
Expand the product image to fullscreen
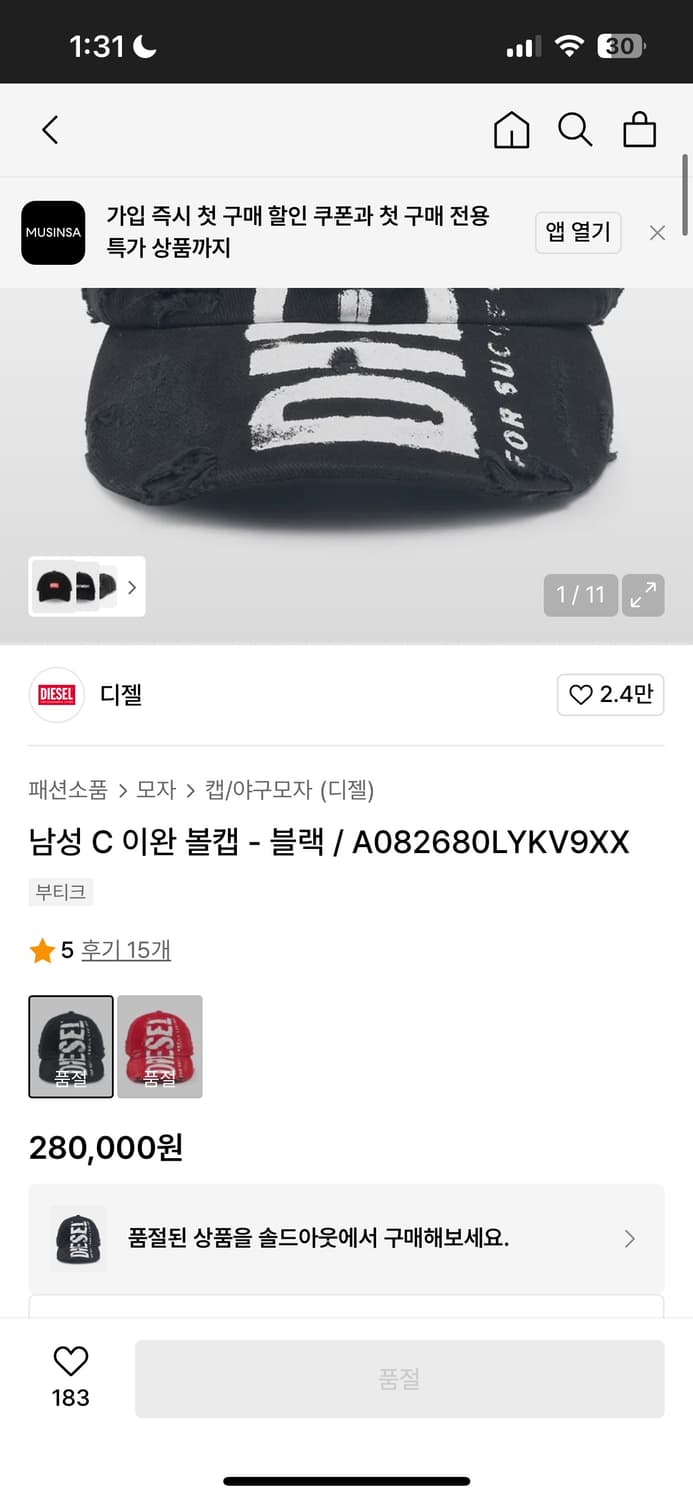point(643,595)
